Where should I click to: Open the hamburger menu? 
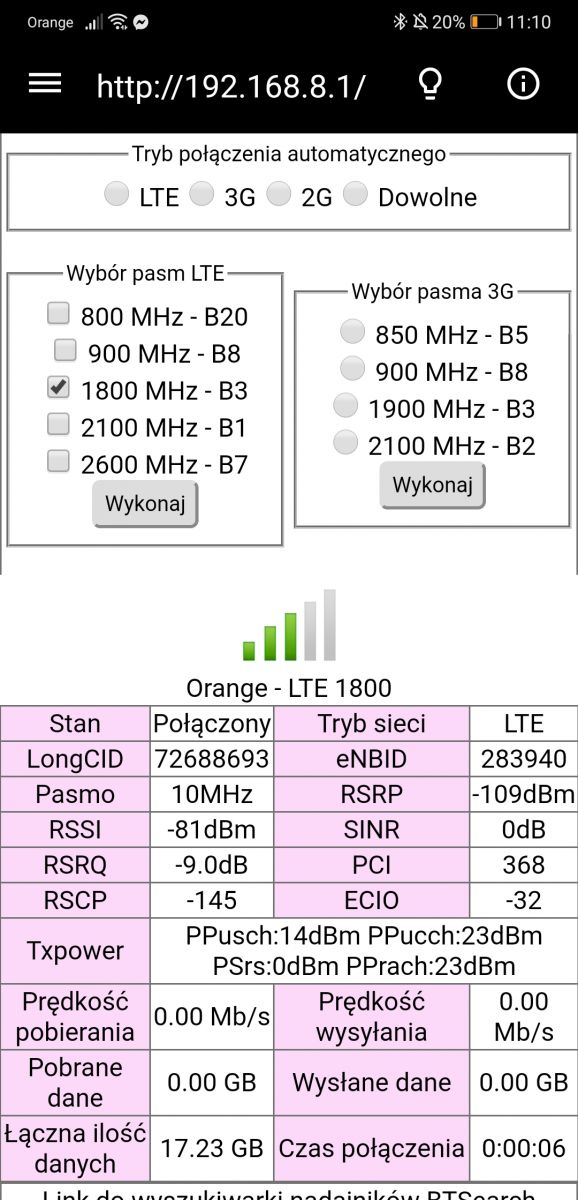45,84
